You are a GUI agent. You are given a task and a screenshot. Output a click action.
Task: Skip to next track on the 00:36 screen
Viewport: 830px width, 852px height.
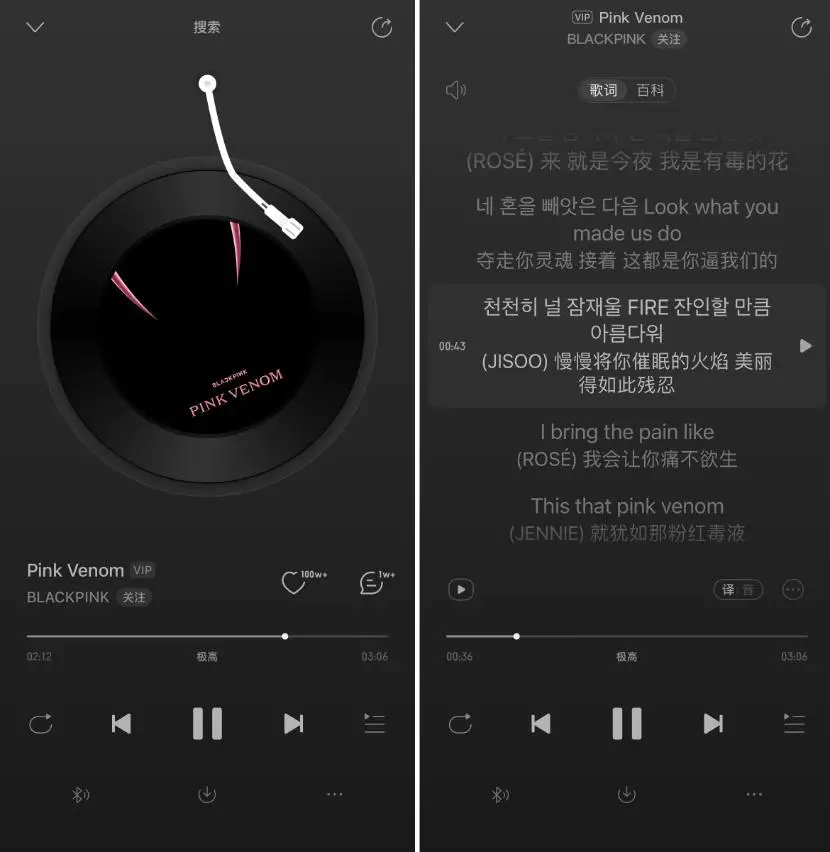tap(713, 723)
